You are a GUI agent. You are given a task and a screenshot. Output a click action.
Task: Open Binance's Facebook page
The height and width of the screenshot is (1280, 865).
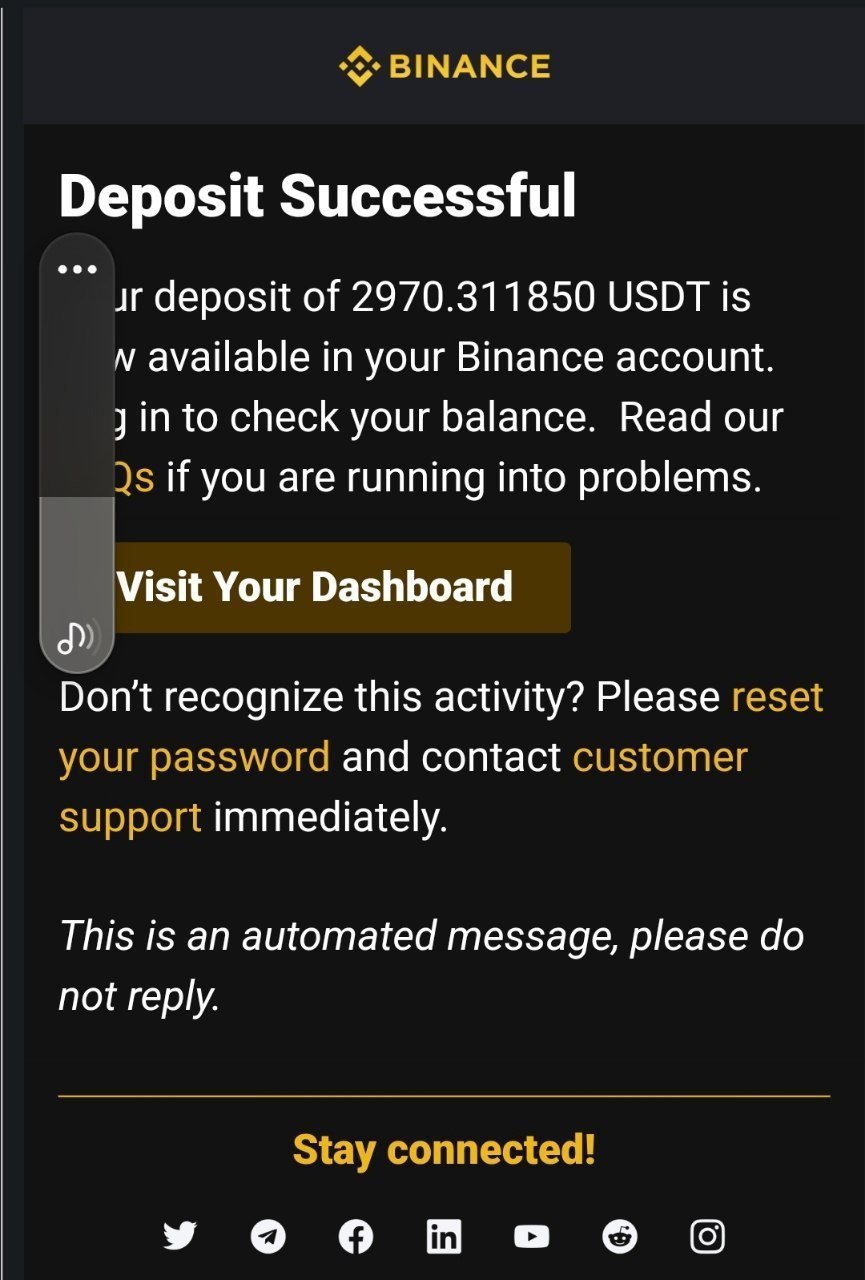(x=355, y=1237)
